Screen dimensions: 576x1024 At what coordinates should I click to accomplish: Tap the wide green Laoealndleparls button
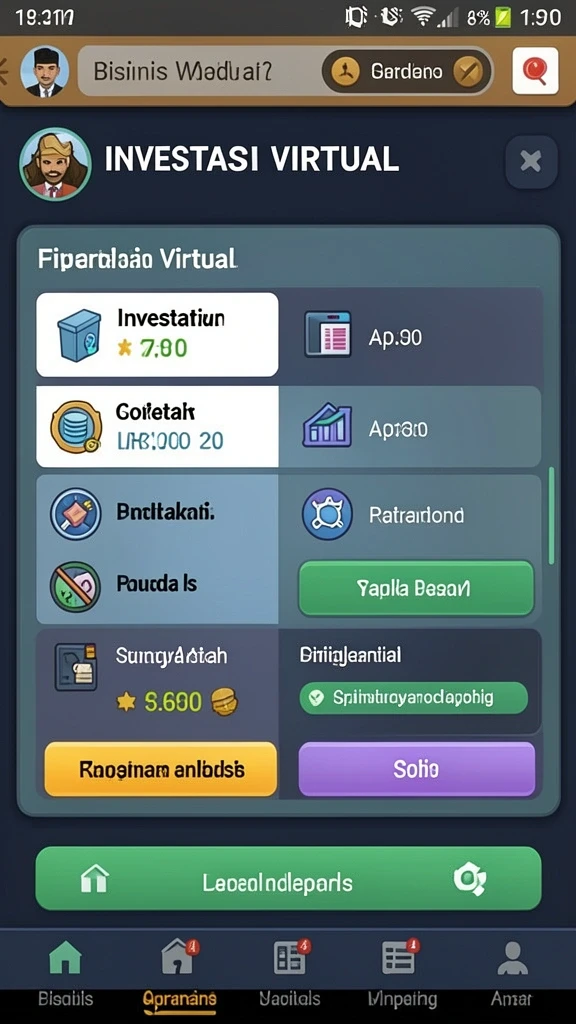(x=288, y=878)
